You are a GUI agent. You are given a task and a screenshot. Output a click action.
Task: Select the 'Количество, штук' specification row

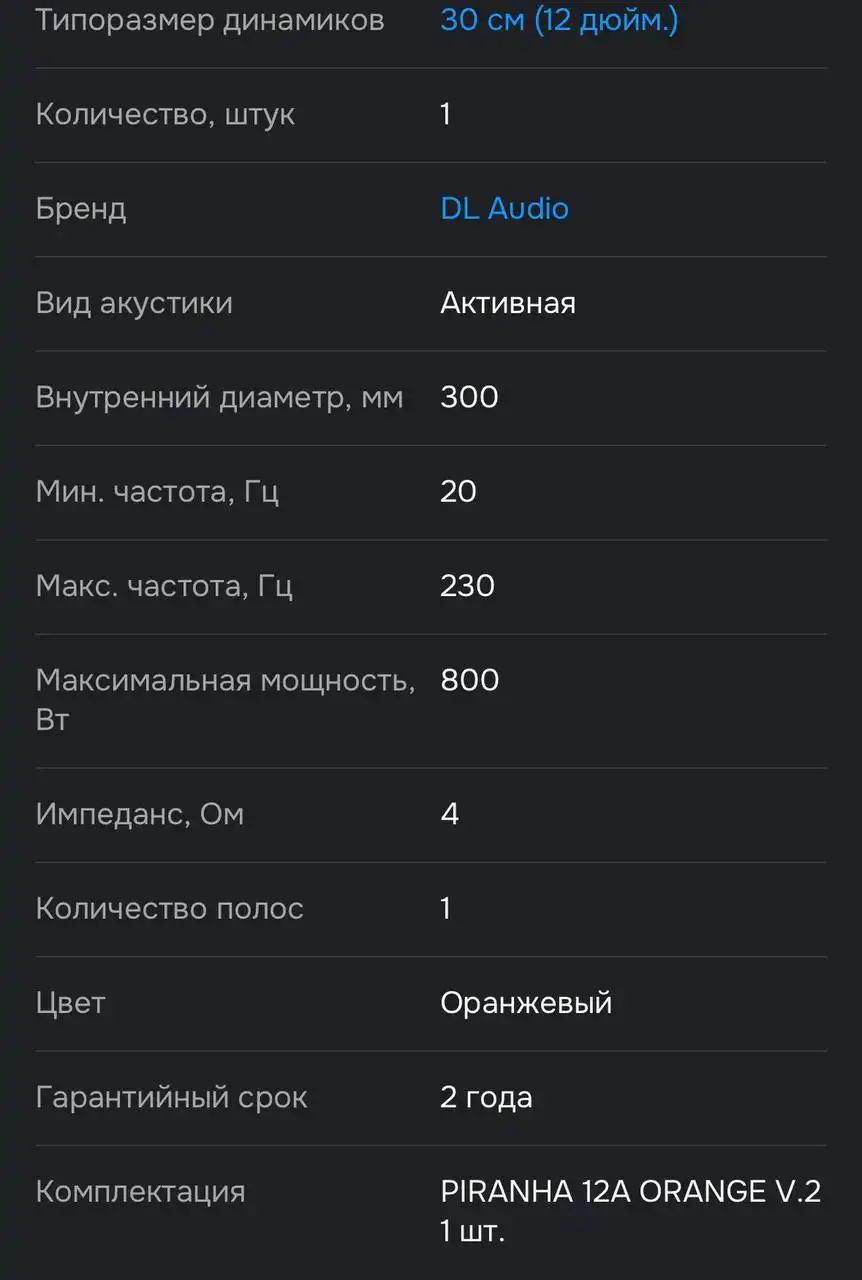click(165, 114)
